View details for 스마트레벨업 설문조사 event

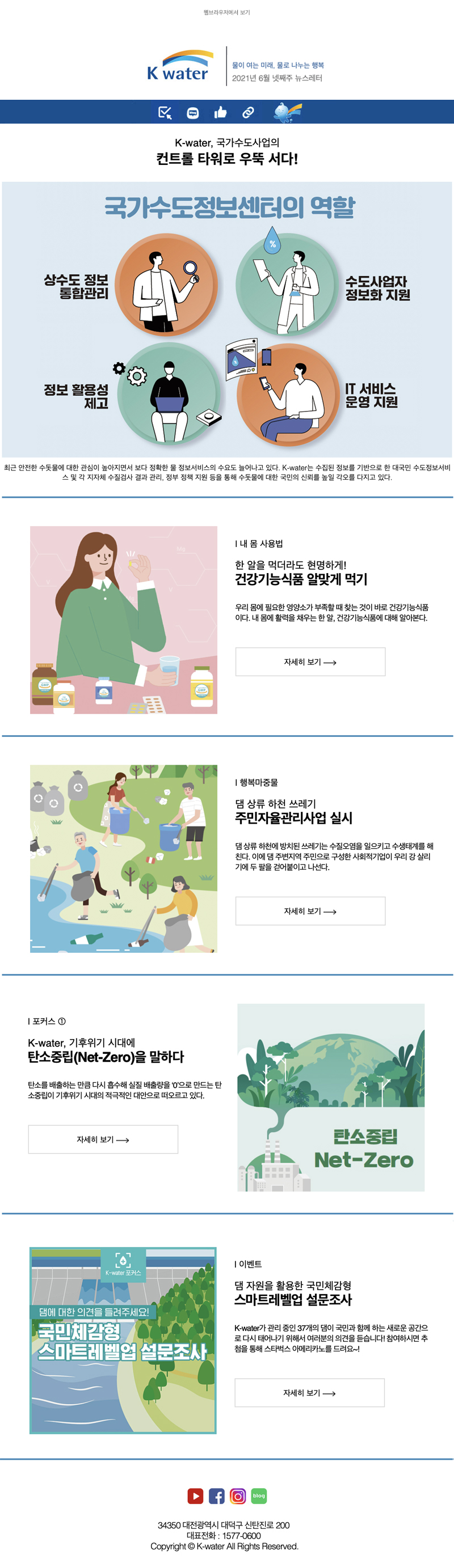(310, 1393)
